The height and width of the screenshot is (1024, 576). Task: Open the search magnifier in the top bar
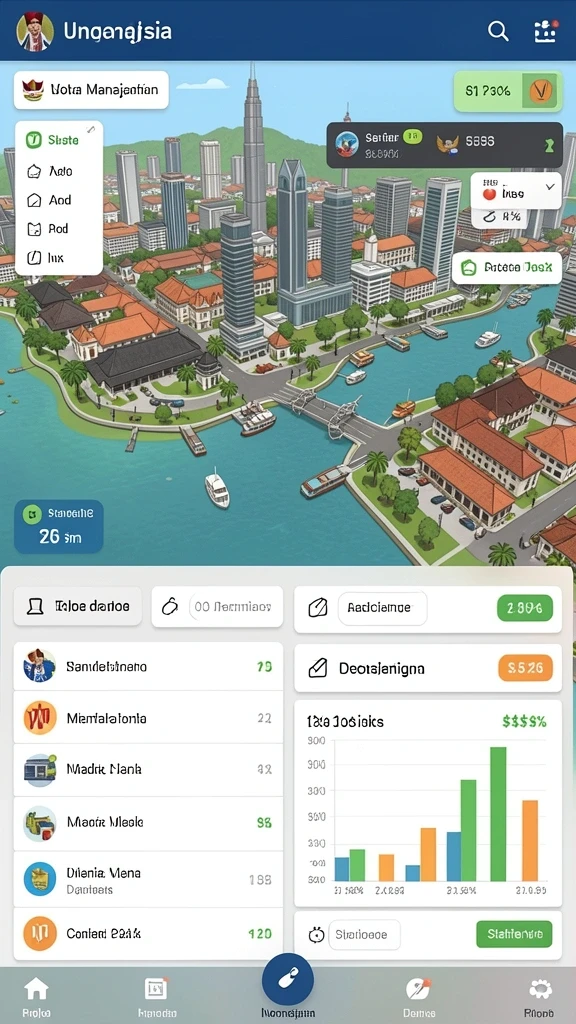498,31
